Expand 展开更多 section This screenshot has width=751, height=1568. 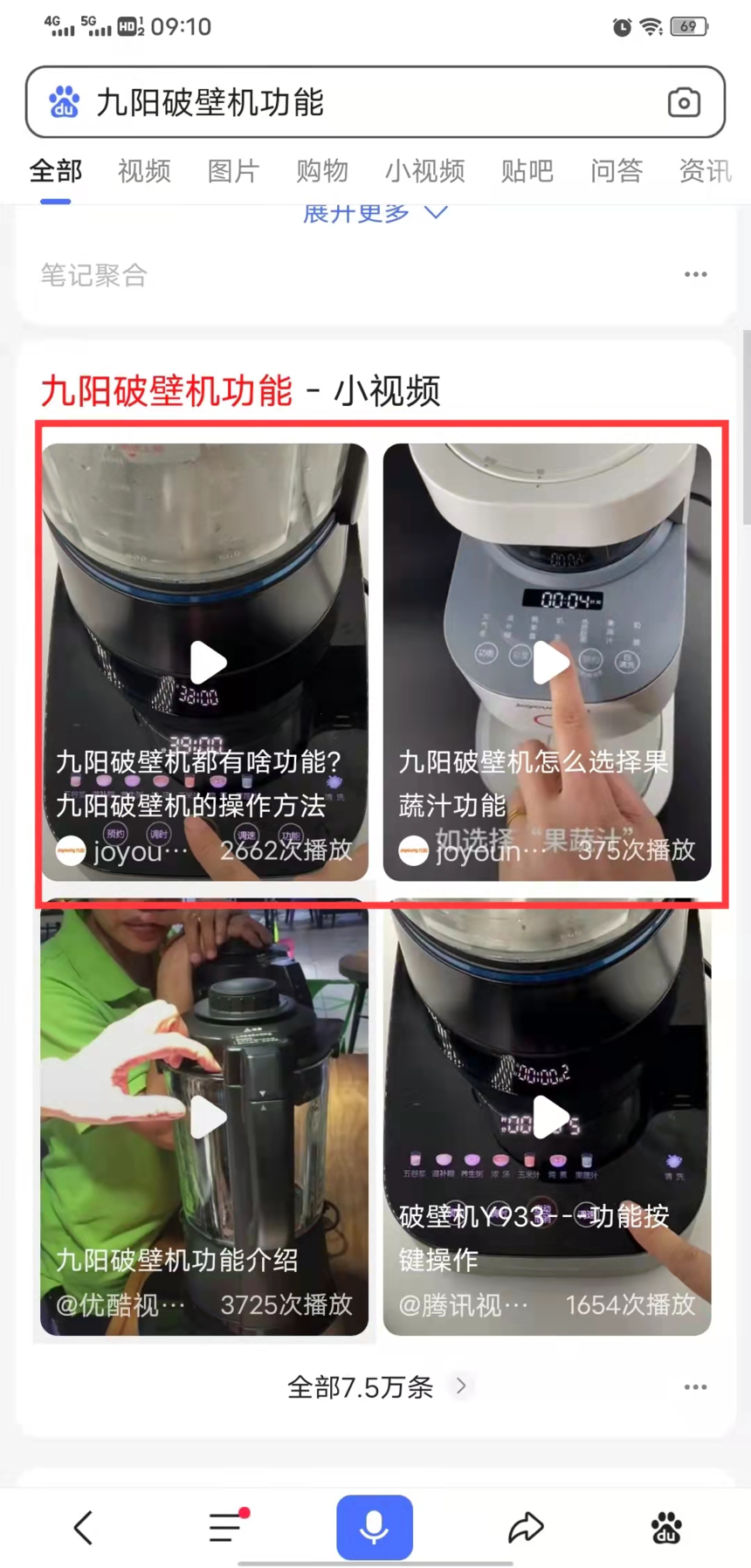pyautogui.click(x=375, y=213)
